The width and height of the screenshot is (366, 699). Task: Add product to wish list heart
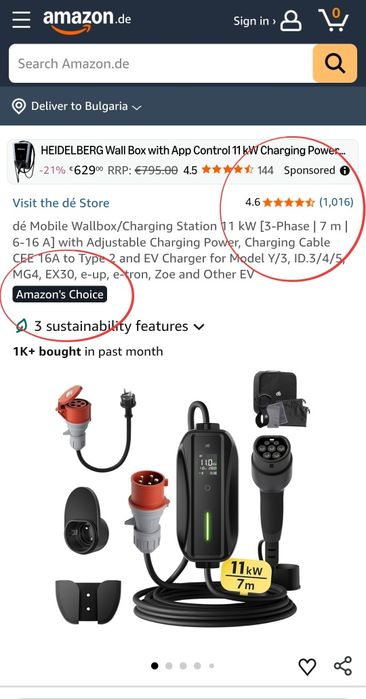click(307, 667)
